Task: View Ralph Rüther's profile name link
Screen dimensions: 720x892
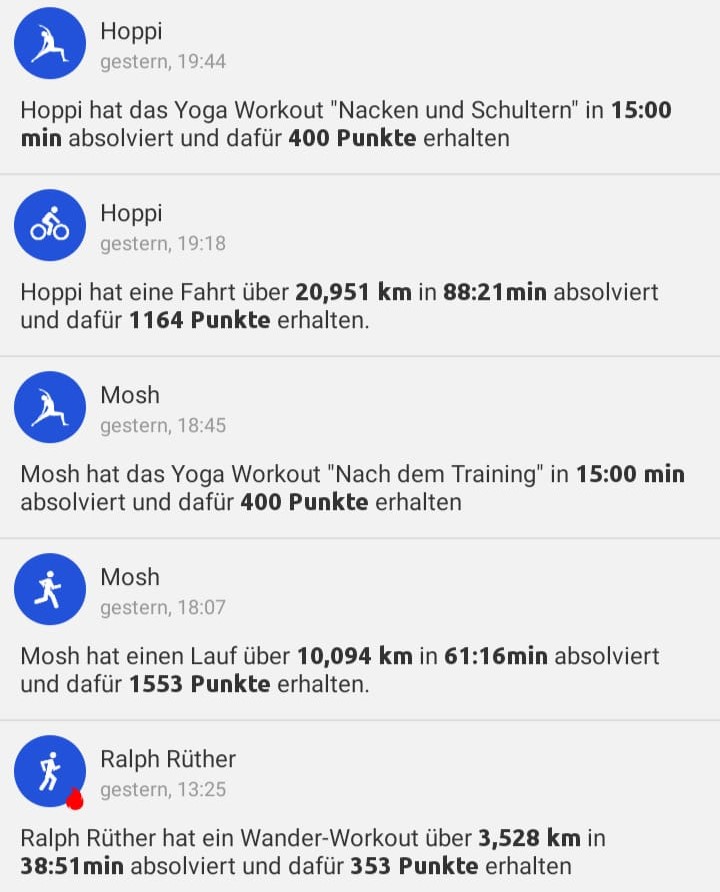Action: pyautogui.click(x=167, y=759)
